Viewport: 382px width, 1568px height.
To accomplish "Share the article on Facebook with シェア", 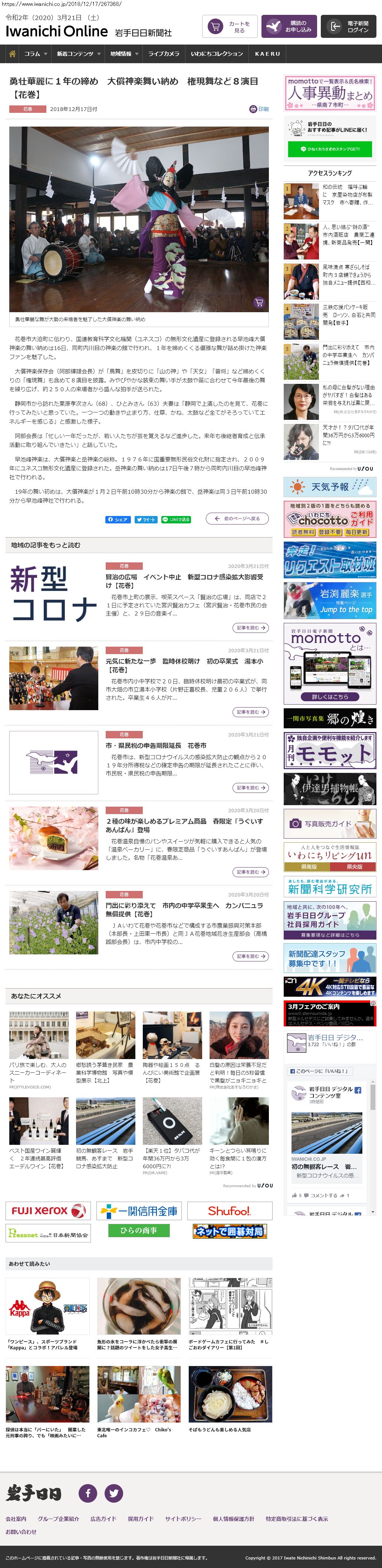I will pyautogui.click(x=118, y=519).
